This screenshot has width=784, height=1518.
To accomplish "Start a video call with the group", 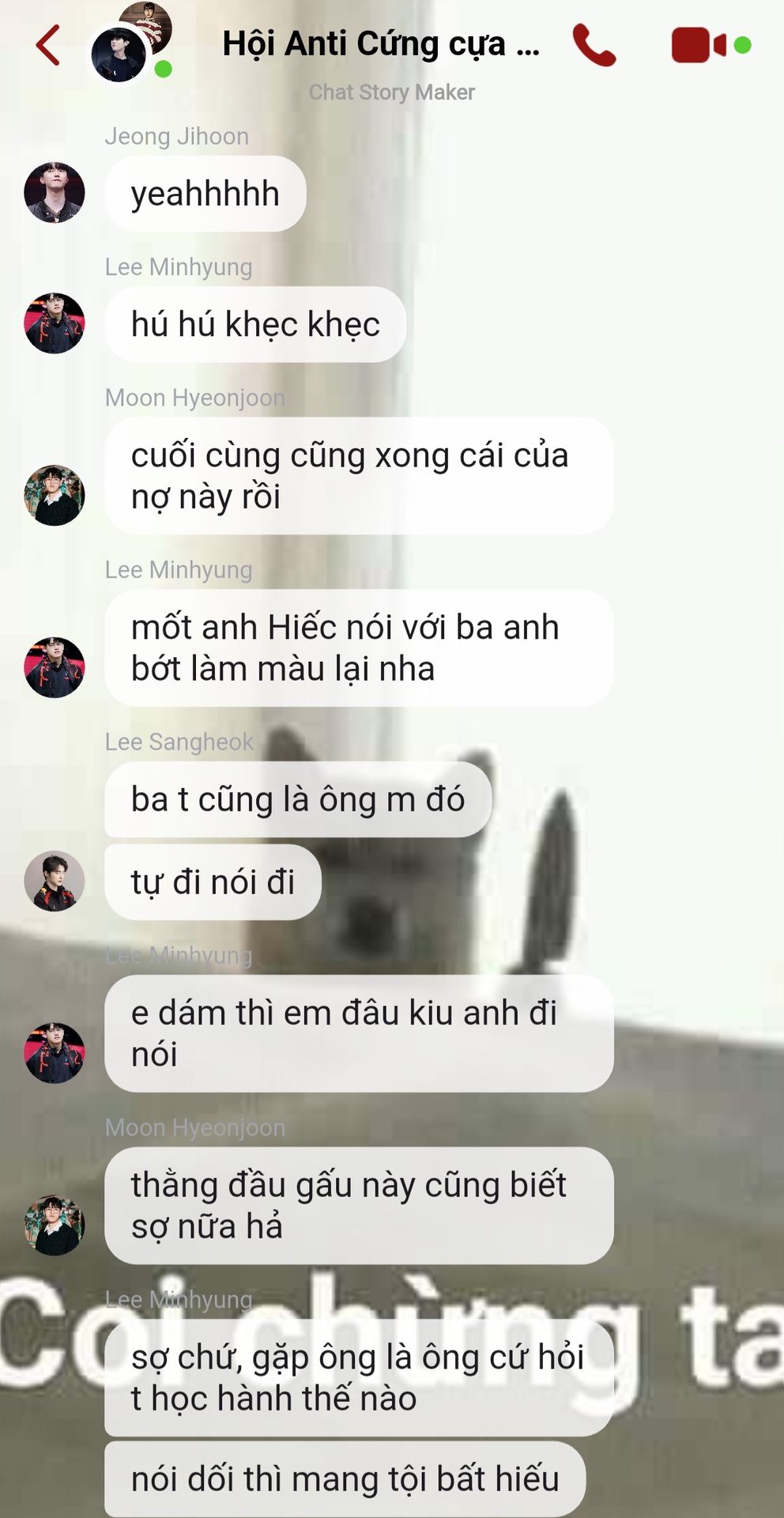I will [x=698, y=45].
